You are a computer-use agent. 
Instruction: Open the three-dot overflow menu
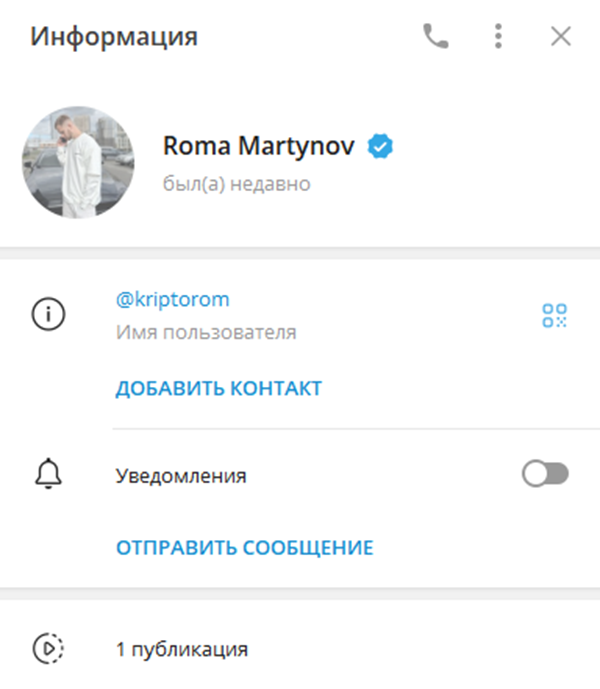(498, 37)
